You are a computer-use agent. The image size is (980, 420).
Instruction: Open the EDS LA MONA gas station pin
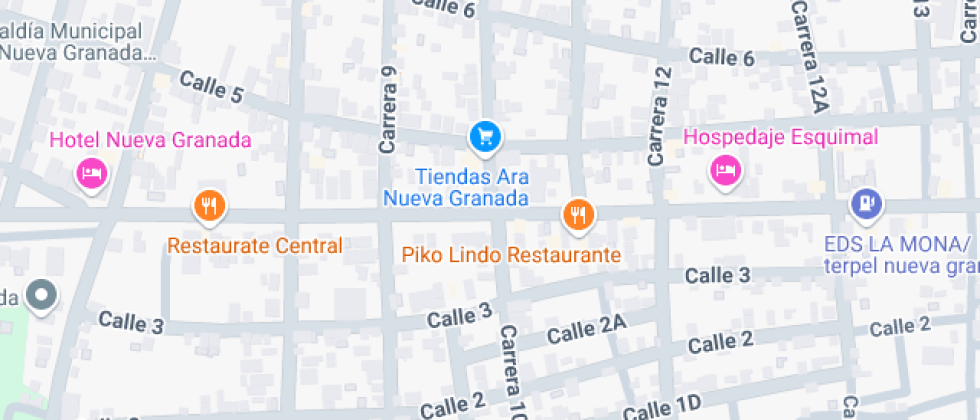865,204
